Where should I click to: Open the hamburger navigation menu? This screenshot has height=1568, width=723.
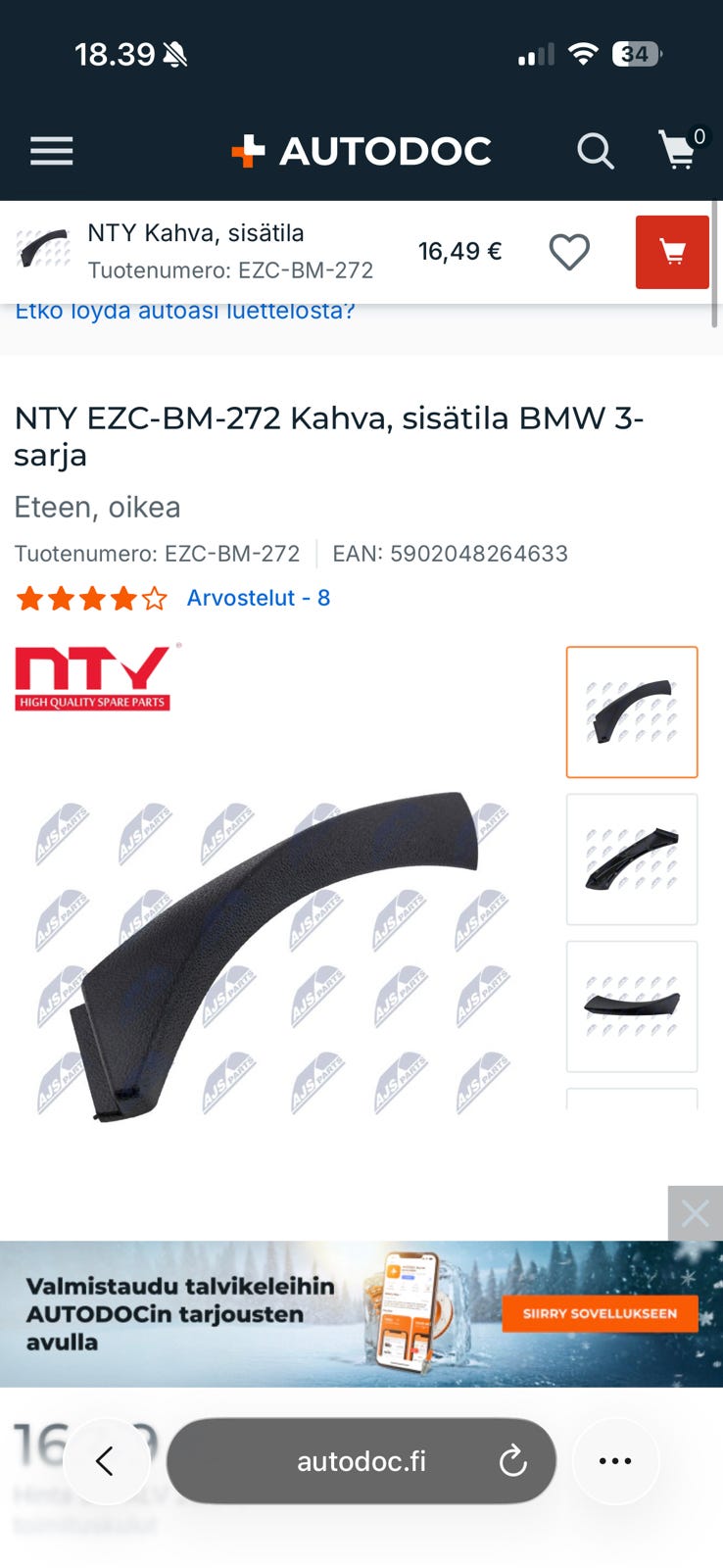[51, 150]
